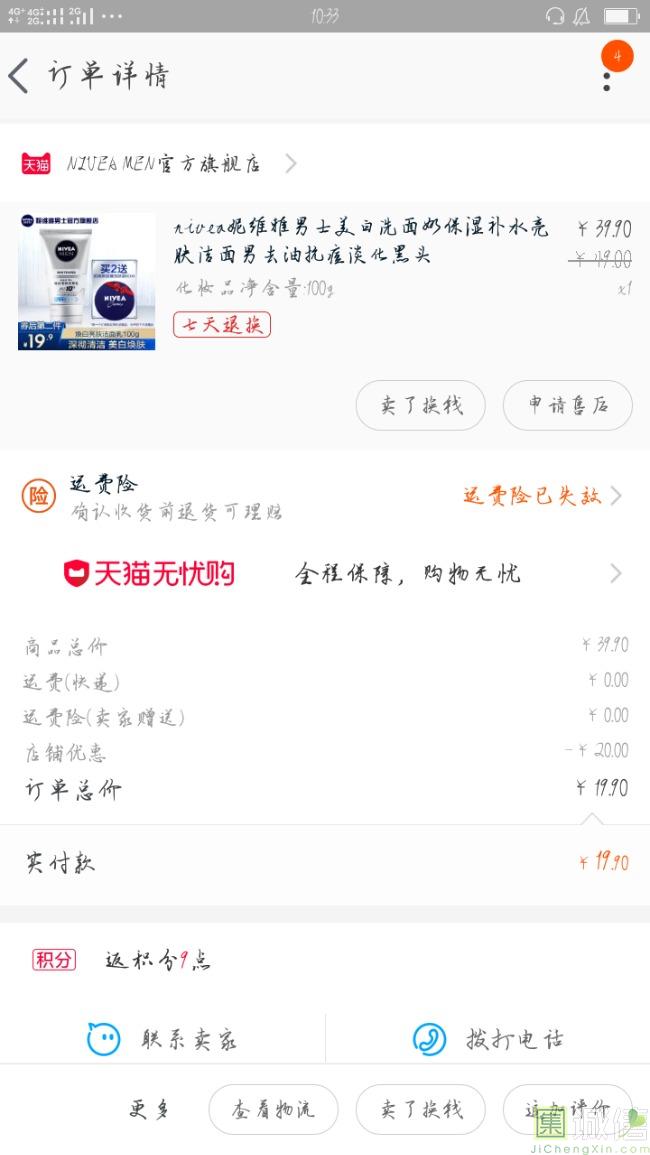This screenshot has height=1155, width=650.
Task: Tap 查看物流 to track the shipment
Action: [x=273, y=1109]
